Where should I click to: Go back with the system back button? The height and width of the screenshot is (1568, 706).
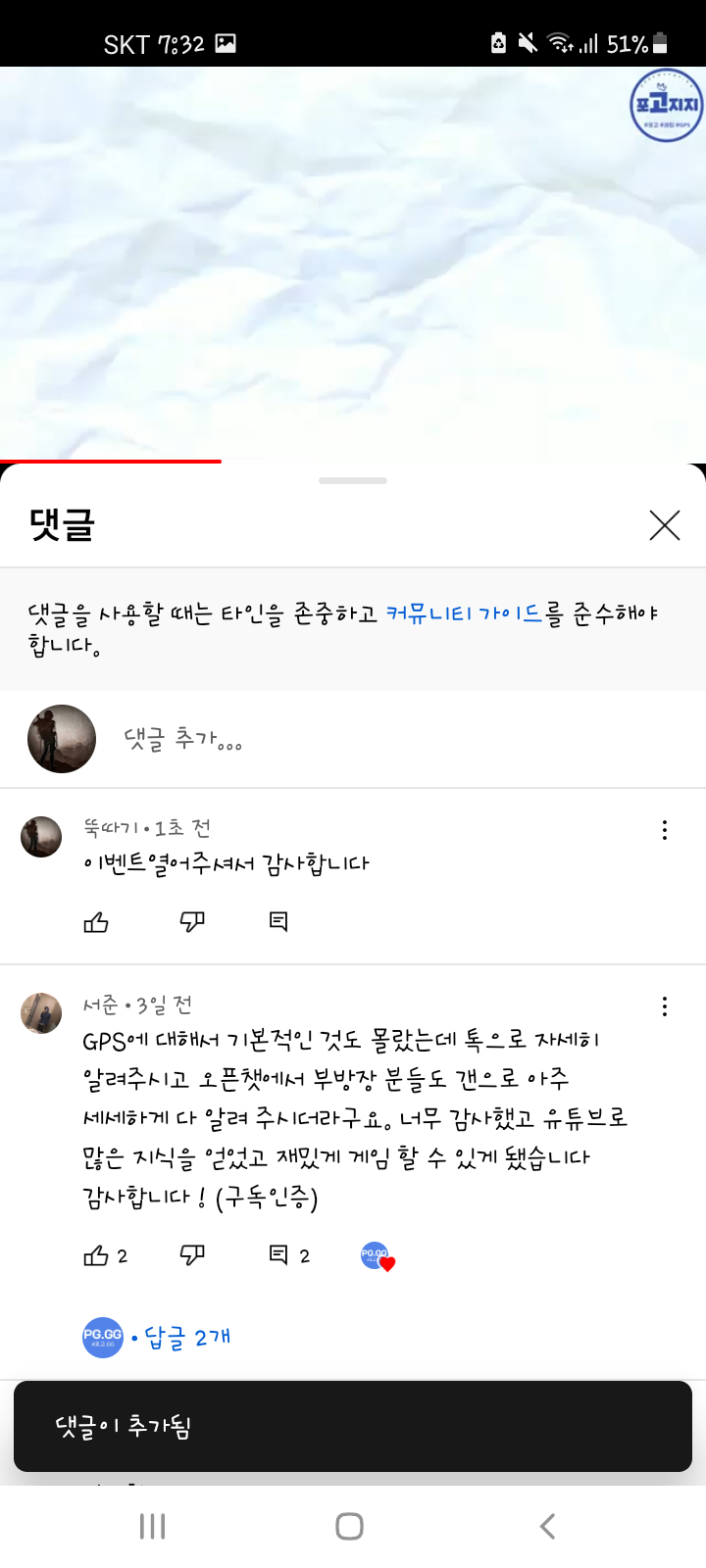pyautogui.click(x=547, y=1526)
